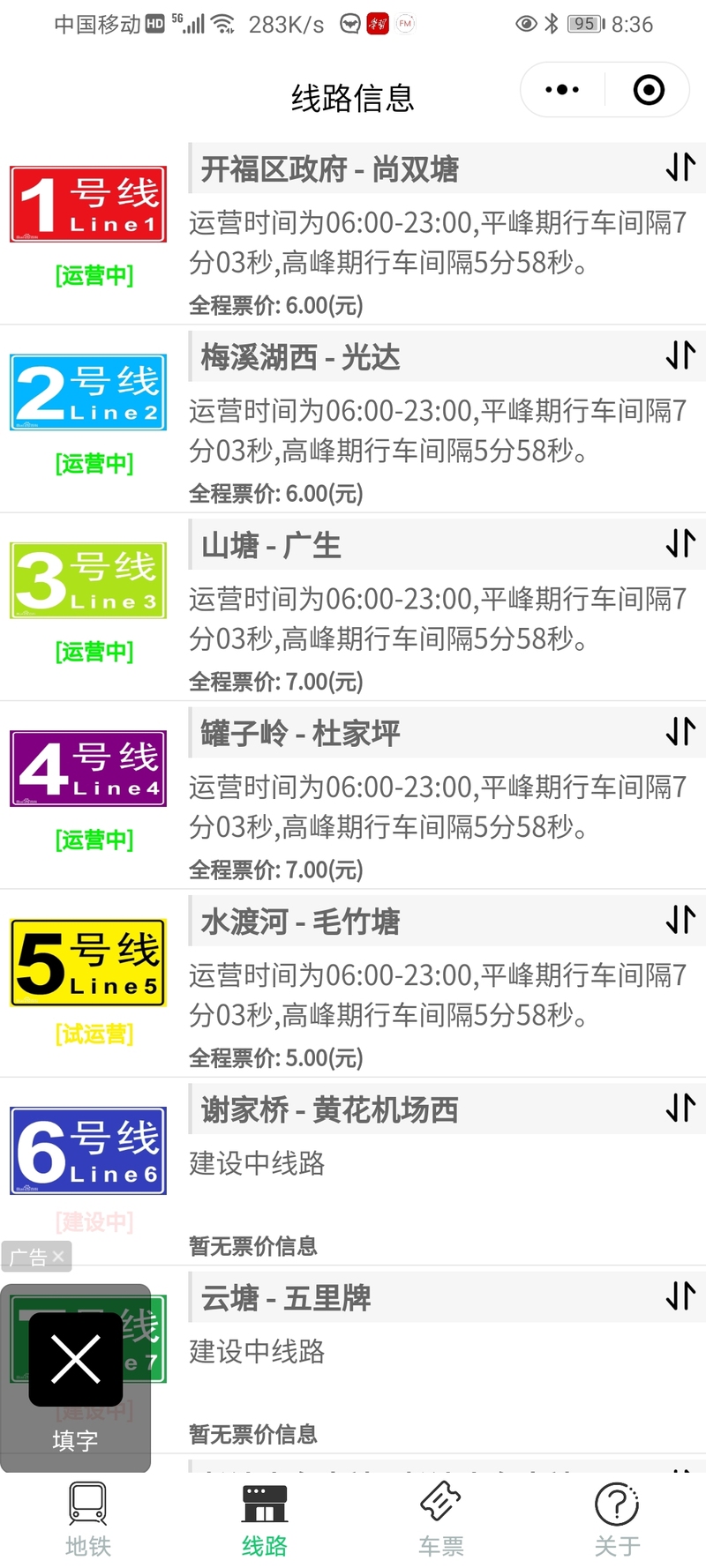The image size is (706, 1568).
Task: Reverse direction for 开福区政府 - 尚双塘 line
Action: point(680,167)
